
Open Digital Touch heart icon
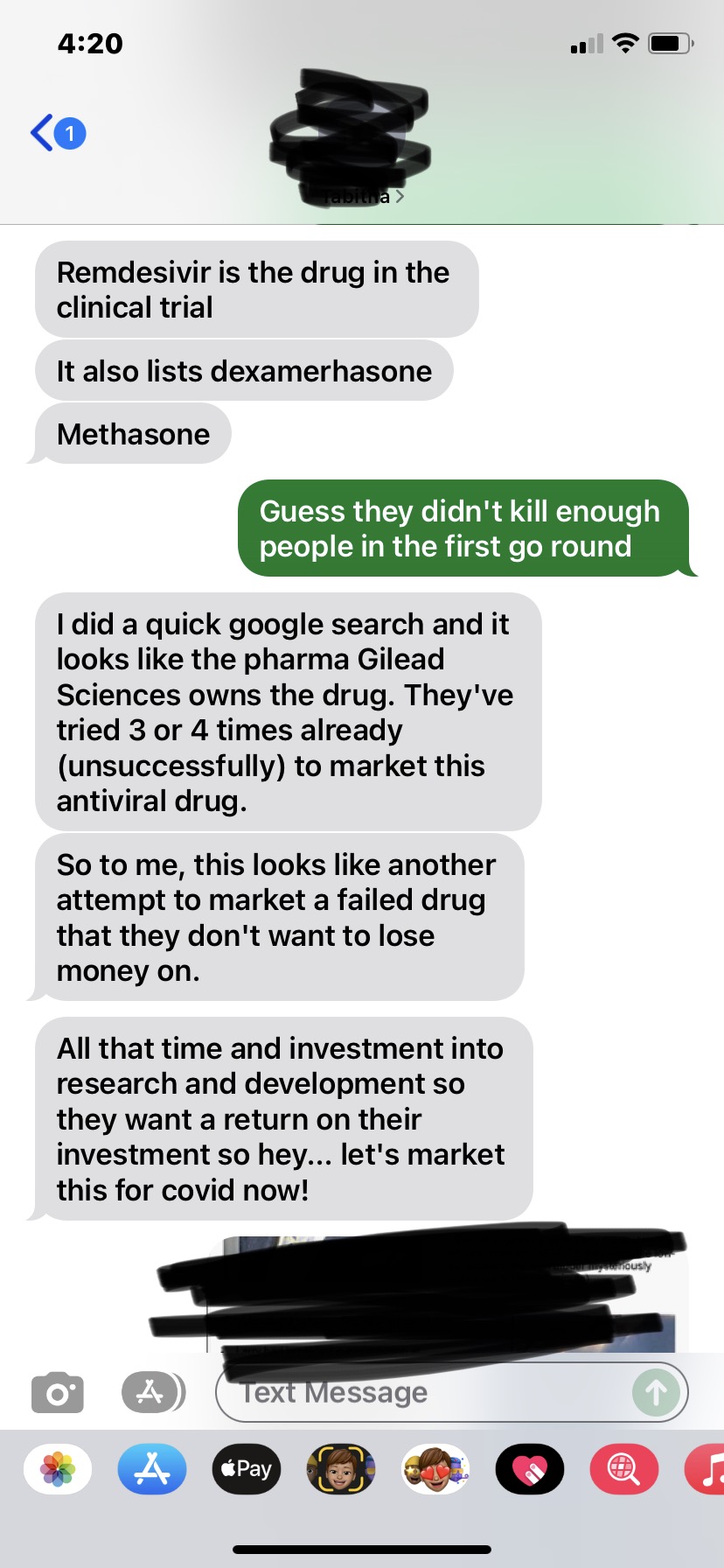point(530,1469)
